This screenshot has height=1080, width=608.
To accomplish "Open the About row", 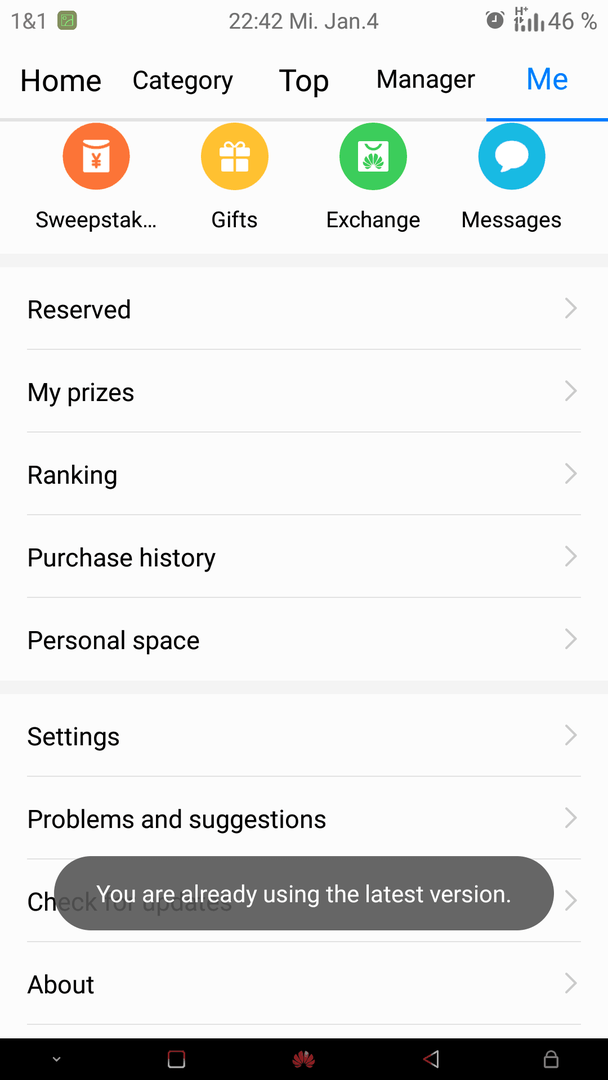I will click(x=304, y=984).
